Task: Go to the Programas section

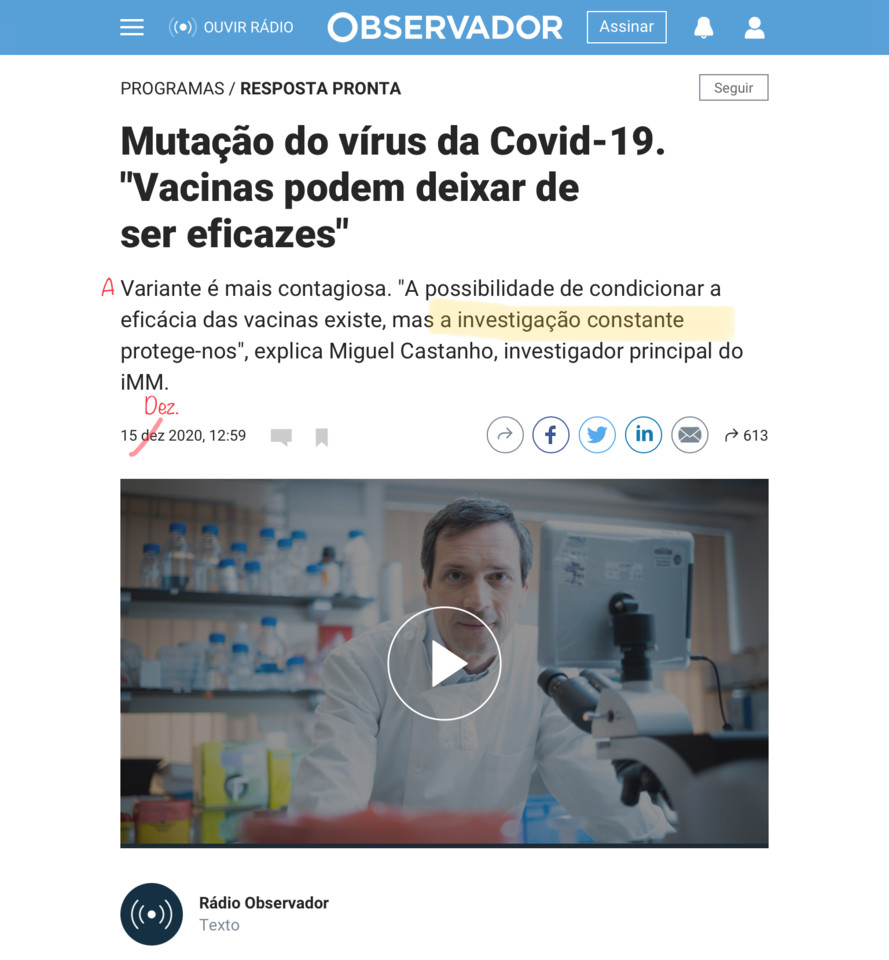Action: click(x=172, y=88)
